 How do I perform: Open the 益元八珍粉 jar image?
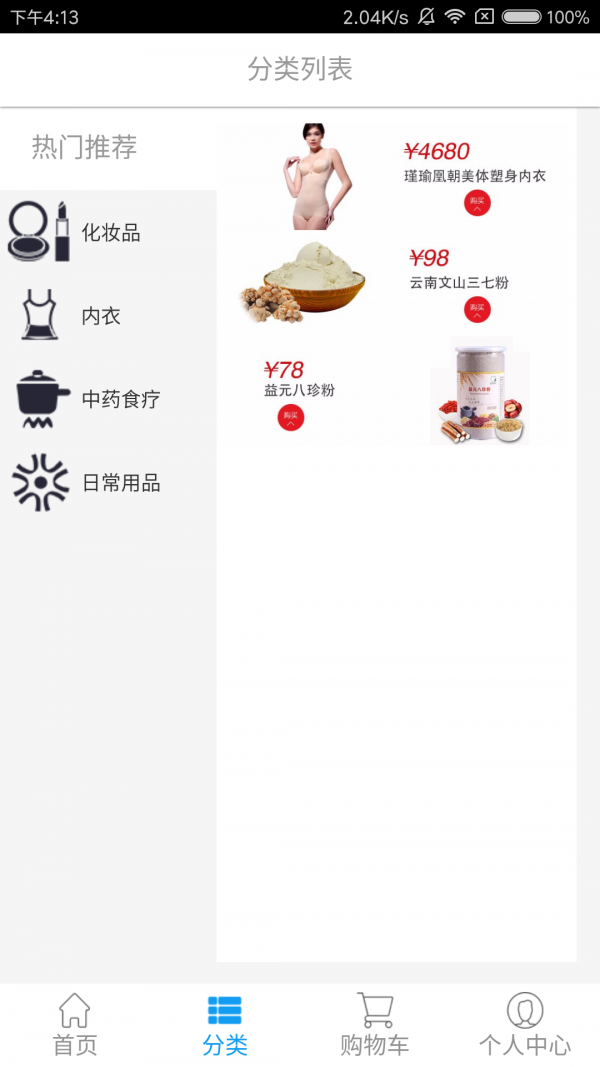click(479, 392)
